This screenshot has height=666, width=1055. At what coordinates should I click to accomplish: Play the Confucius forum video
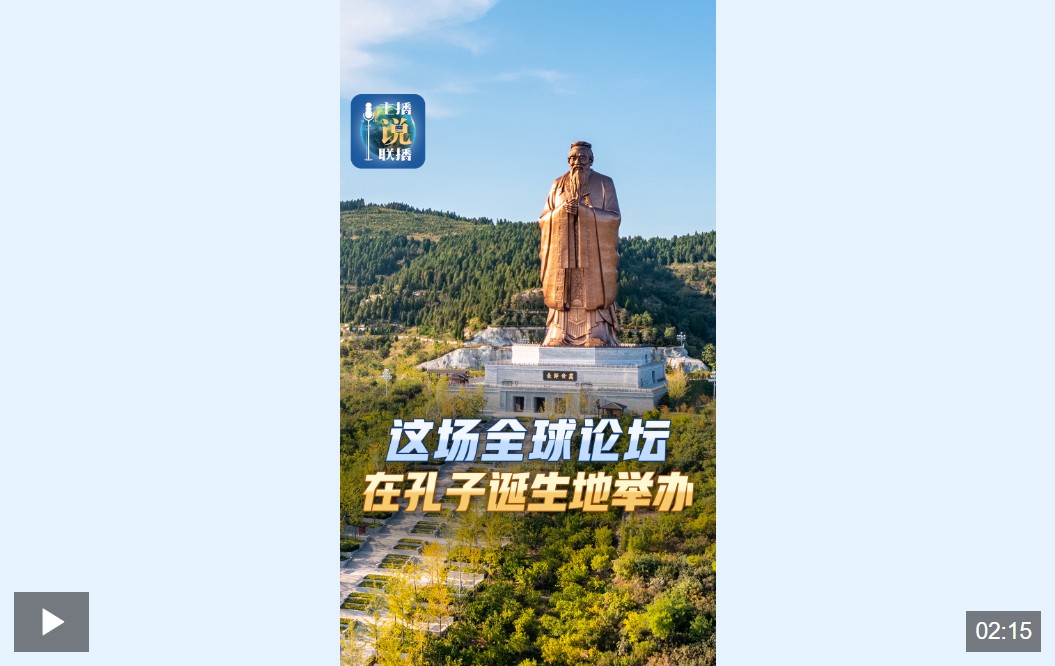coord(51,622)
